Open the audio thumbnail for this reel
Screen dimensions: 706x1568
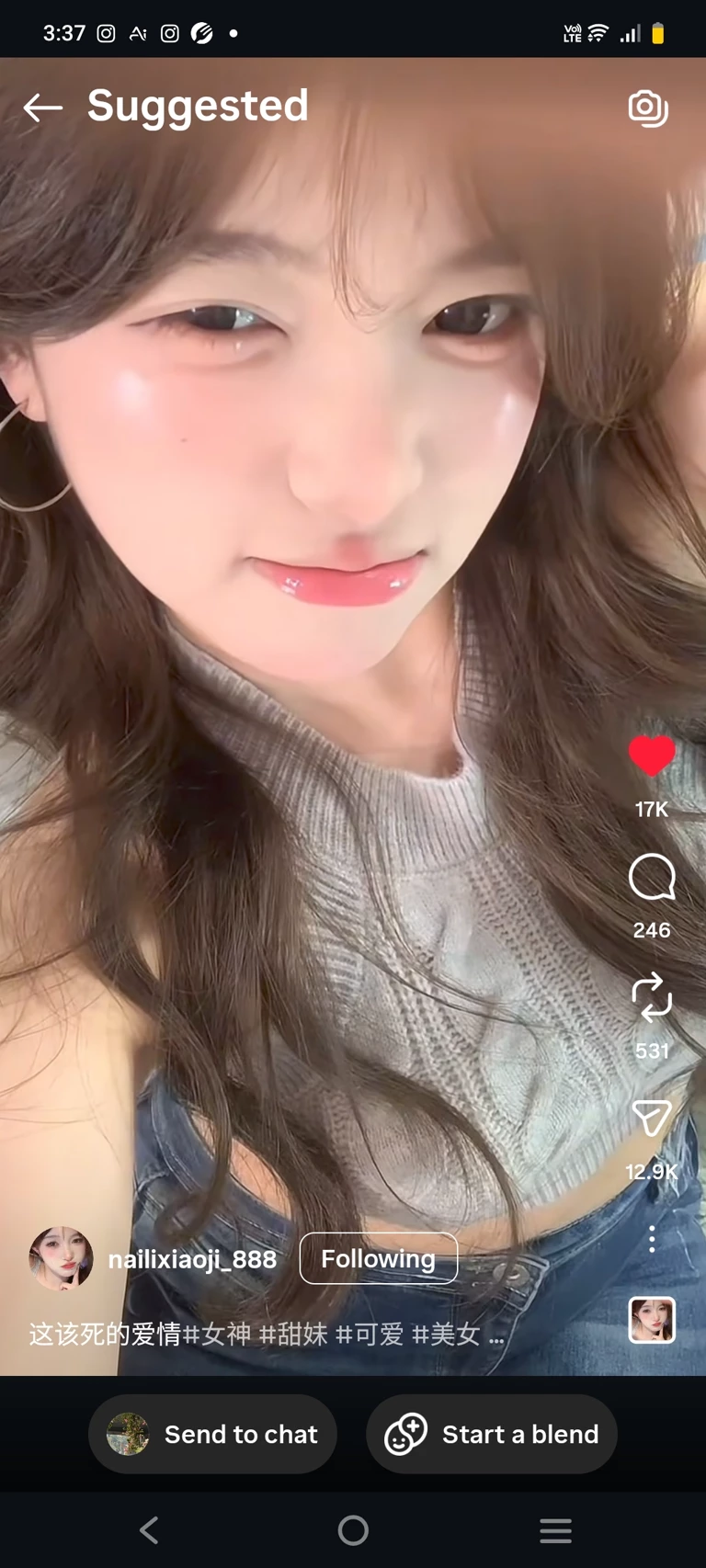pyautogui.click(x=652, y=1320)
